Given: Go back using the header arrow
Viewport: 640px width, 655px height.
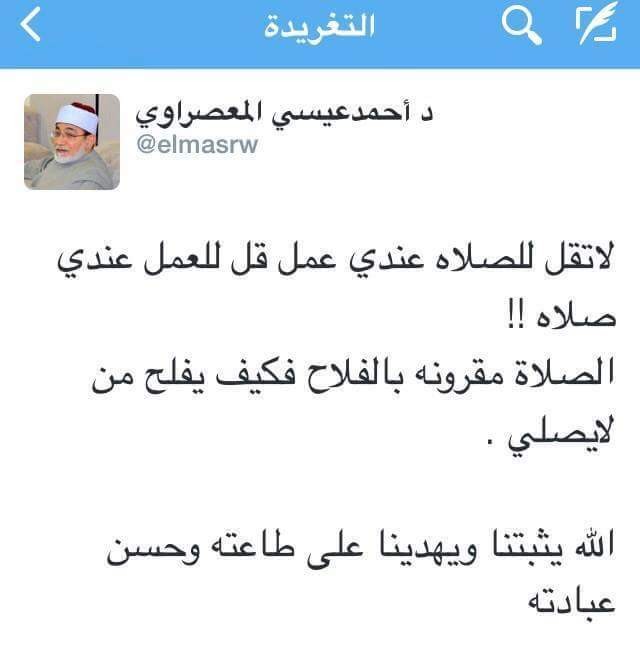Looking at the screenshot, I should coord(31,28).
